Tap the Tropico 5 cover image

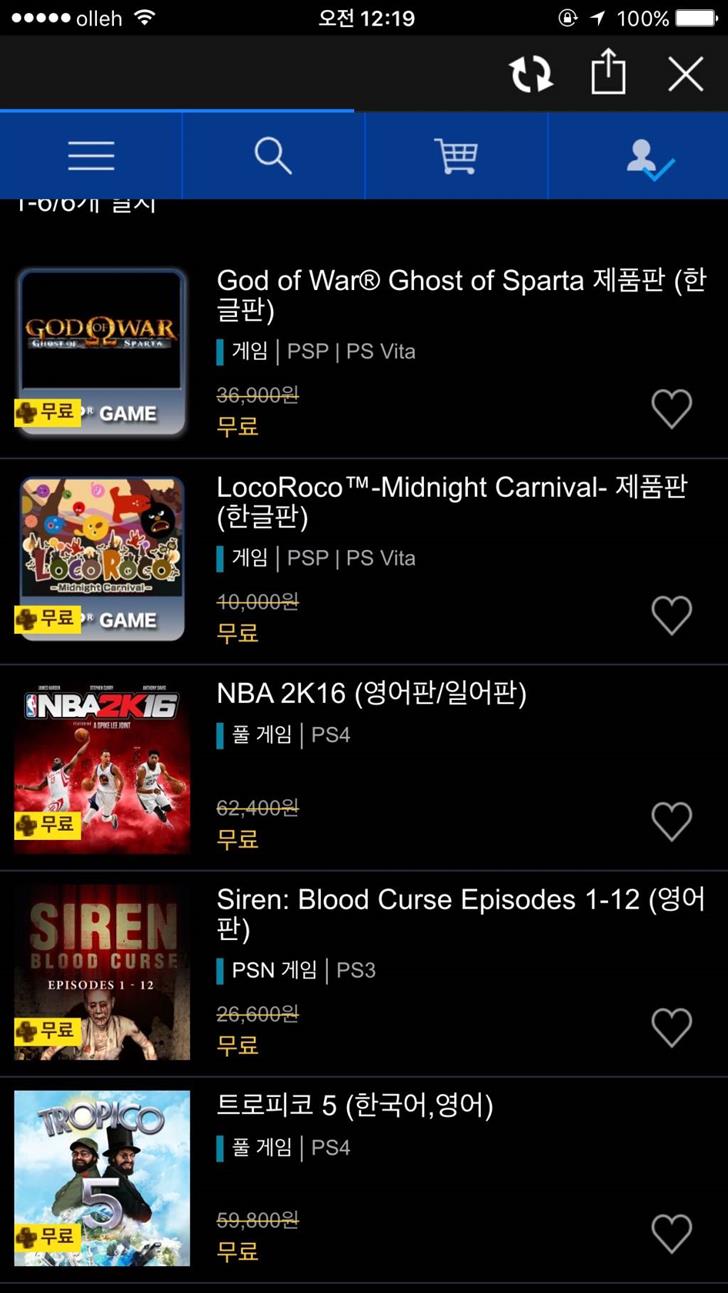coord(102,1178)
